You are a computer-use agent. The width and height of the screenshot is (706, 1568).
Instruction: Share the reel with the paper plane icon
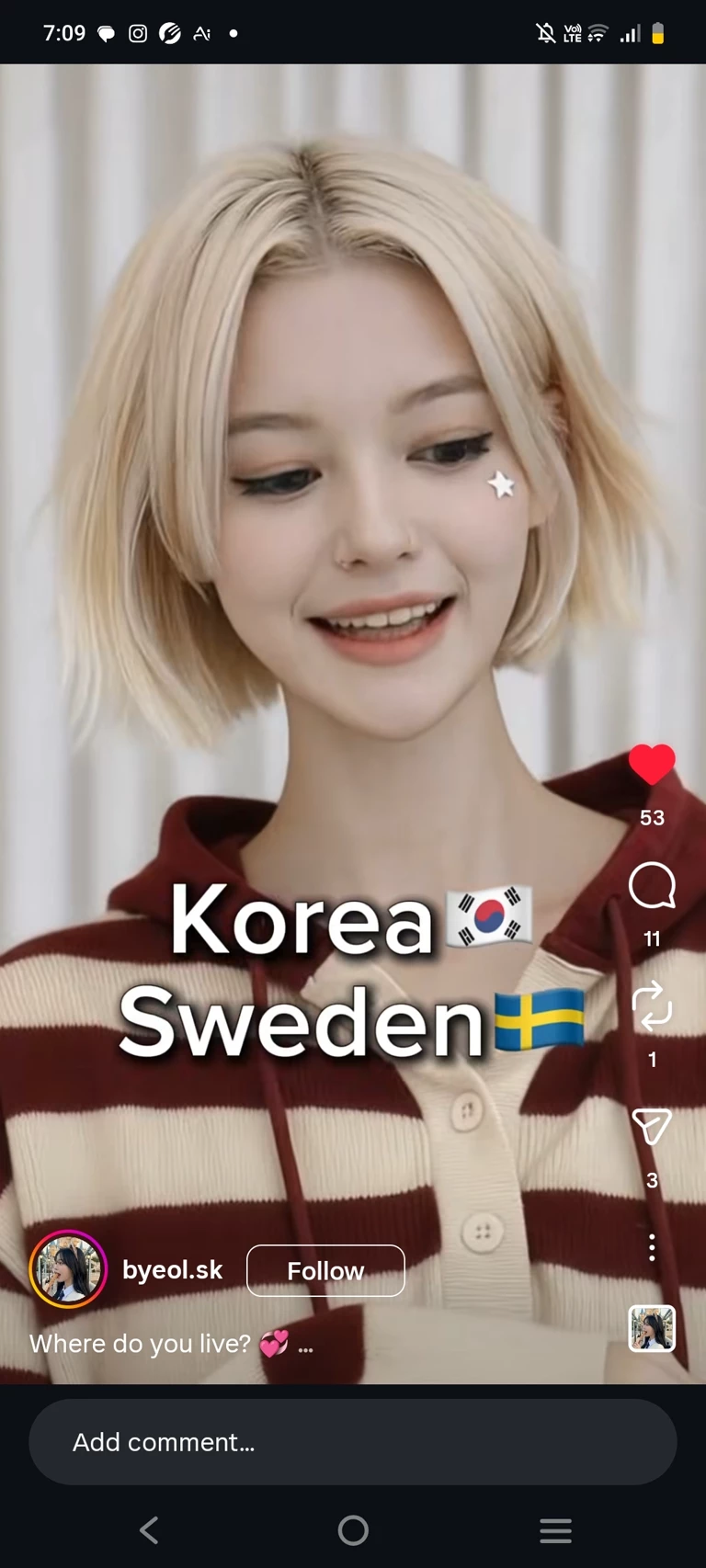(652, 1126)
